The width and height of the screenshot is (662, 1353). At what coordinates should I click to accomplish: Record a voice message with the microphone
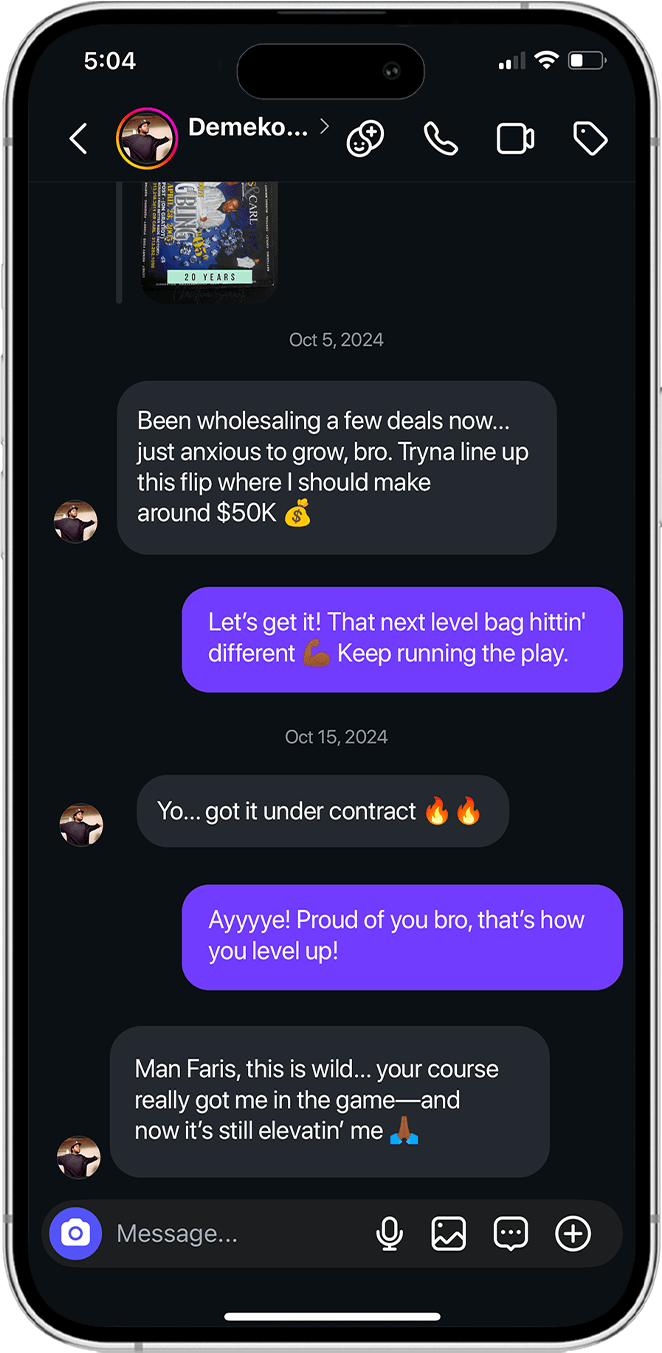(x=389, y=1233)
